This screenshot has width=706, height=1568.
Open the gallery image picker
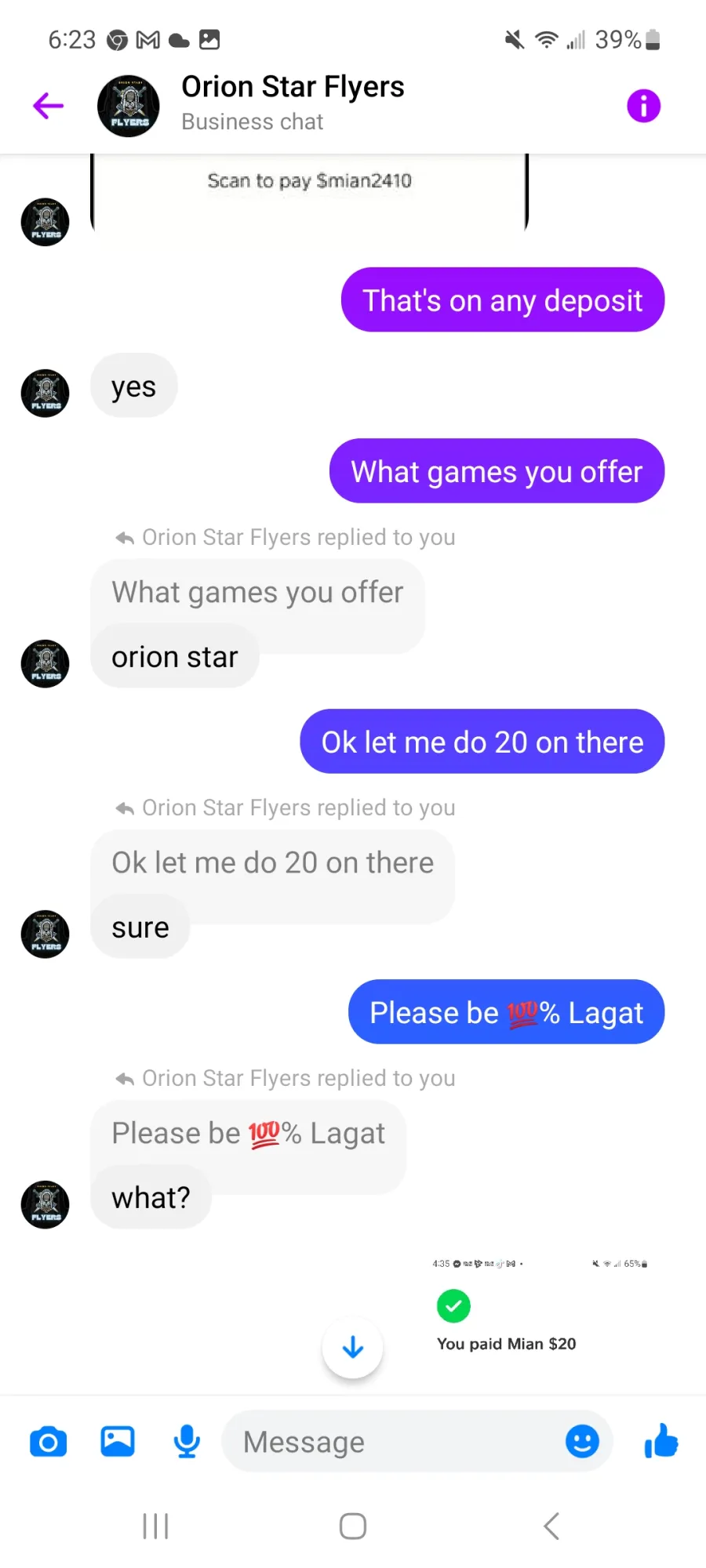click(x=118, y=1441)
